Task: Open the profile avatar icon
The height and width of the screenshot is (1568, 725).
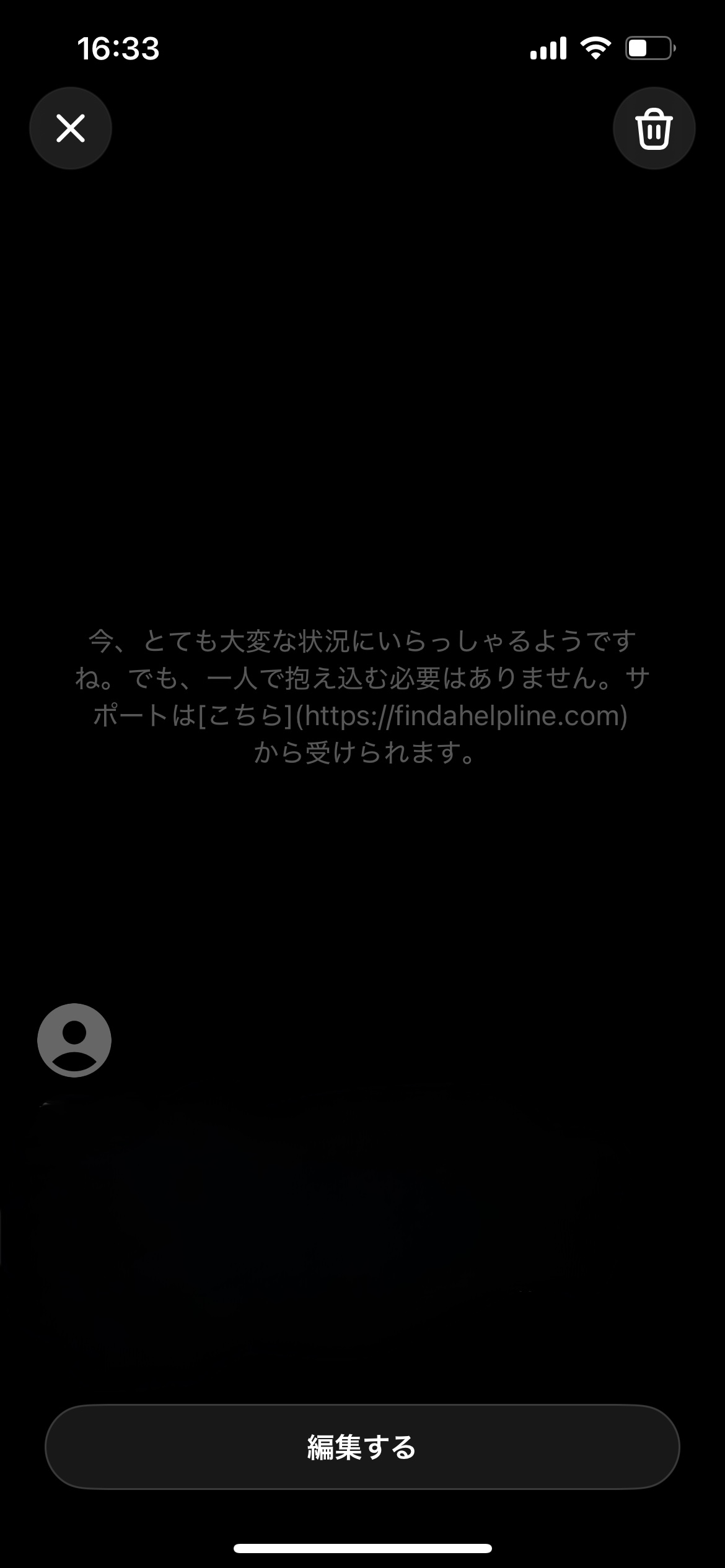Action: [74, 1040]
